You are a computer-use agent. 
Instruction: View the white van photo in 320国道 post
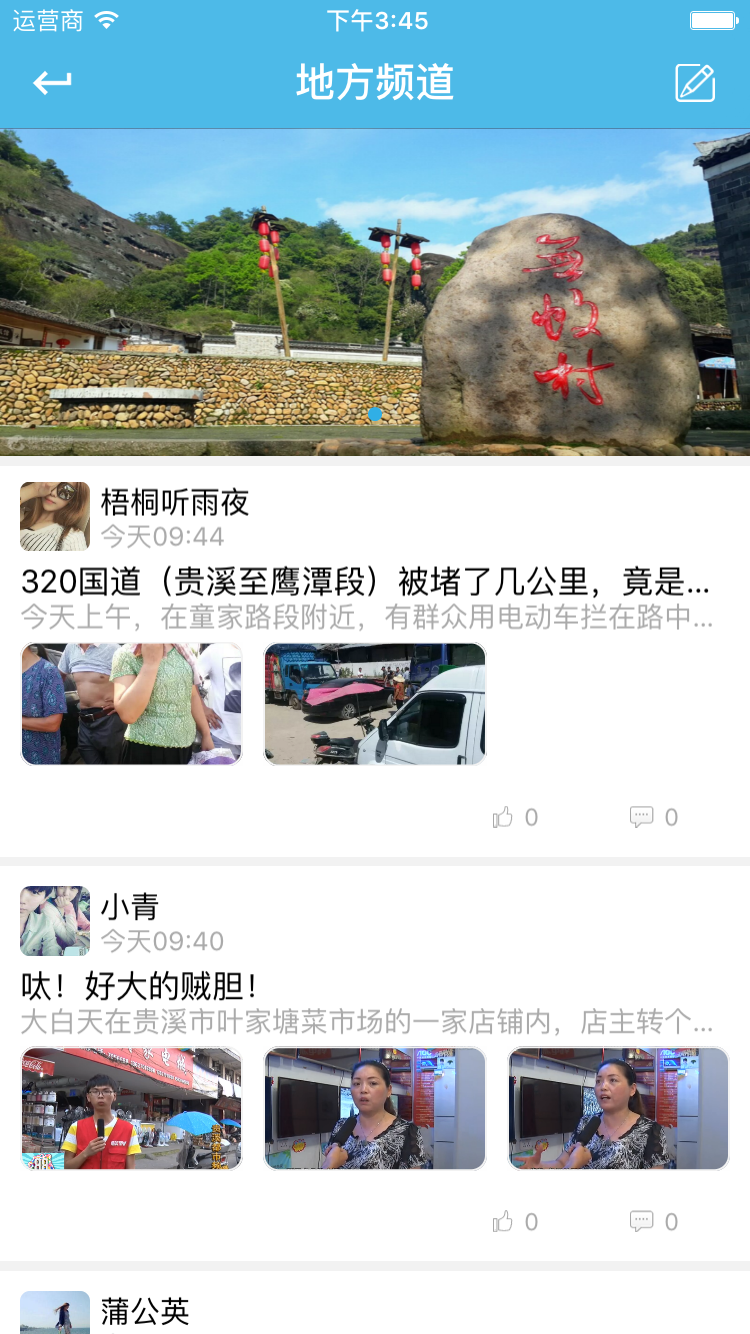[x=375, y=704]
